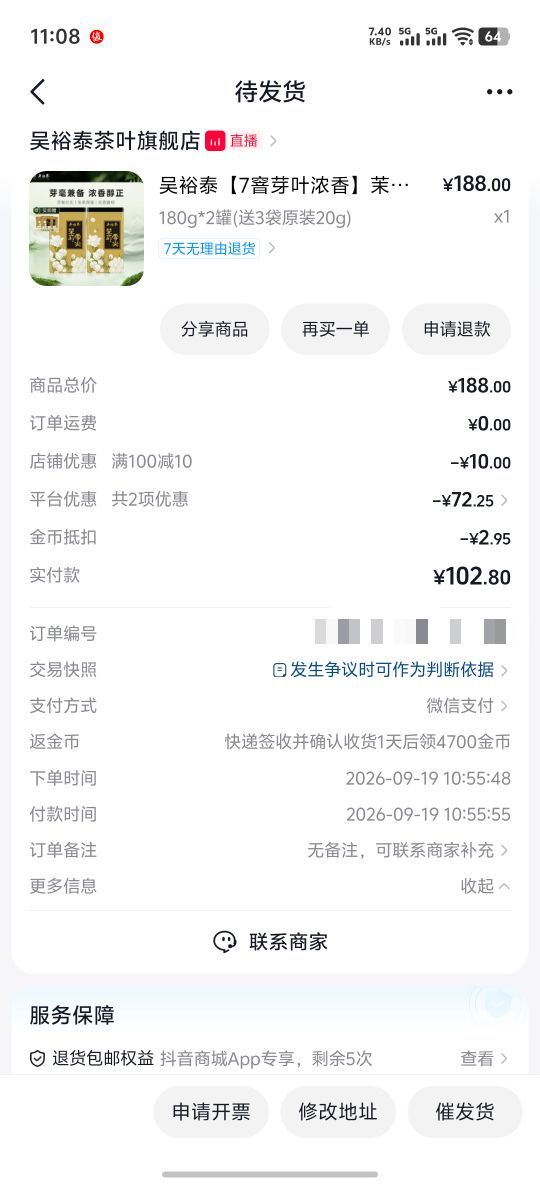Expand the 平台优惠 discount details

pos(270,500)
